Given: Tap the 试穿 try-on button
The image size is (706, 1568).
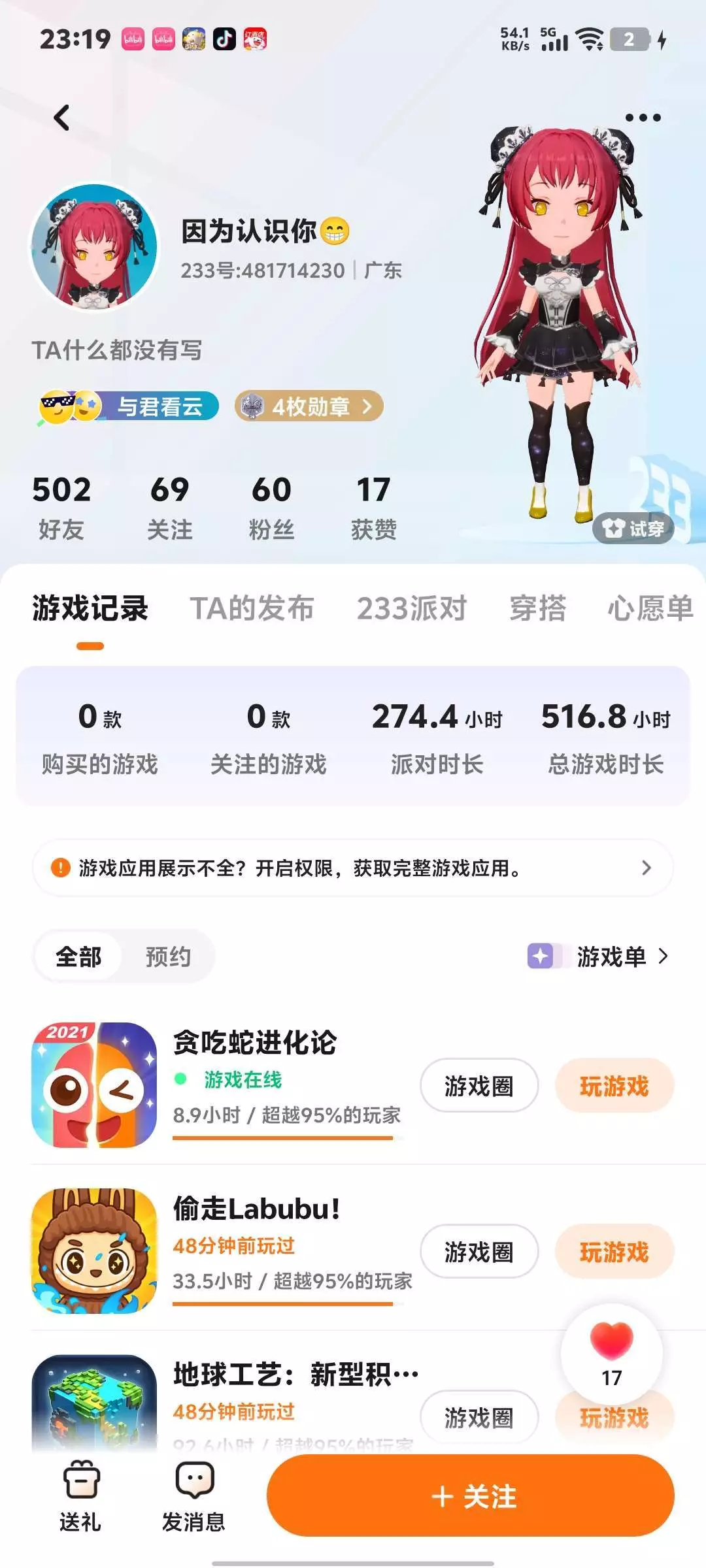Looking at the screenshot, I should (x=633, y=528).
